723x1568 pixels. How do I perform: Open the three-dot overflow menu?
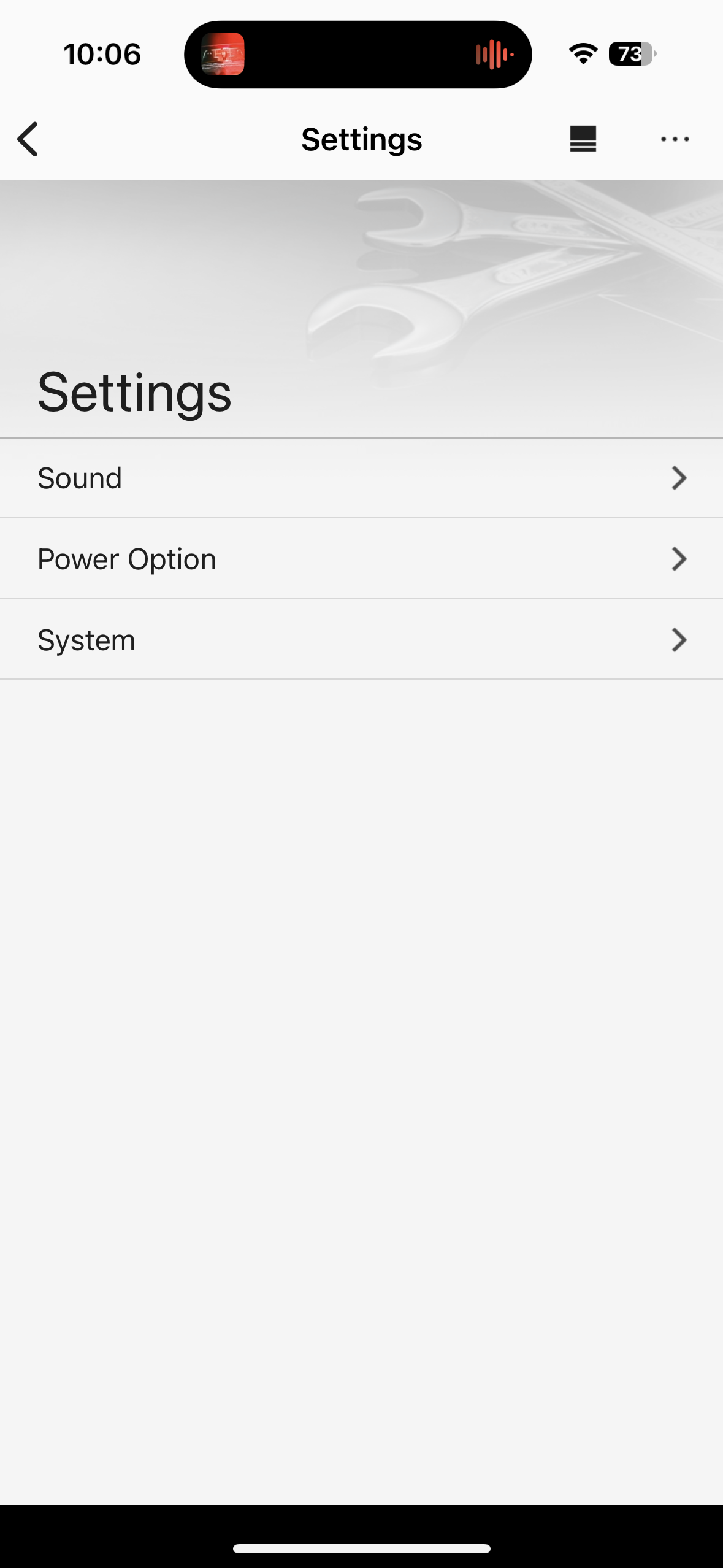(675, 139)
